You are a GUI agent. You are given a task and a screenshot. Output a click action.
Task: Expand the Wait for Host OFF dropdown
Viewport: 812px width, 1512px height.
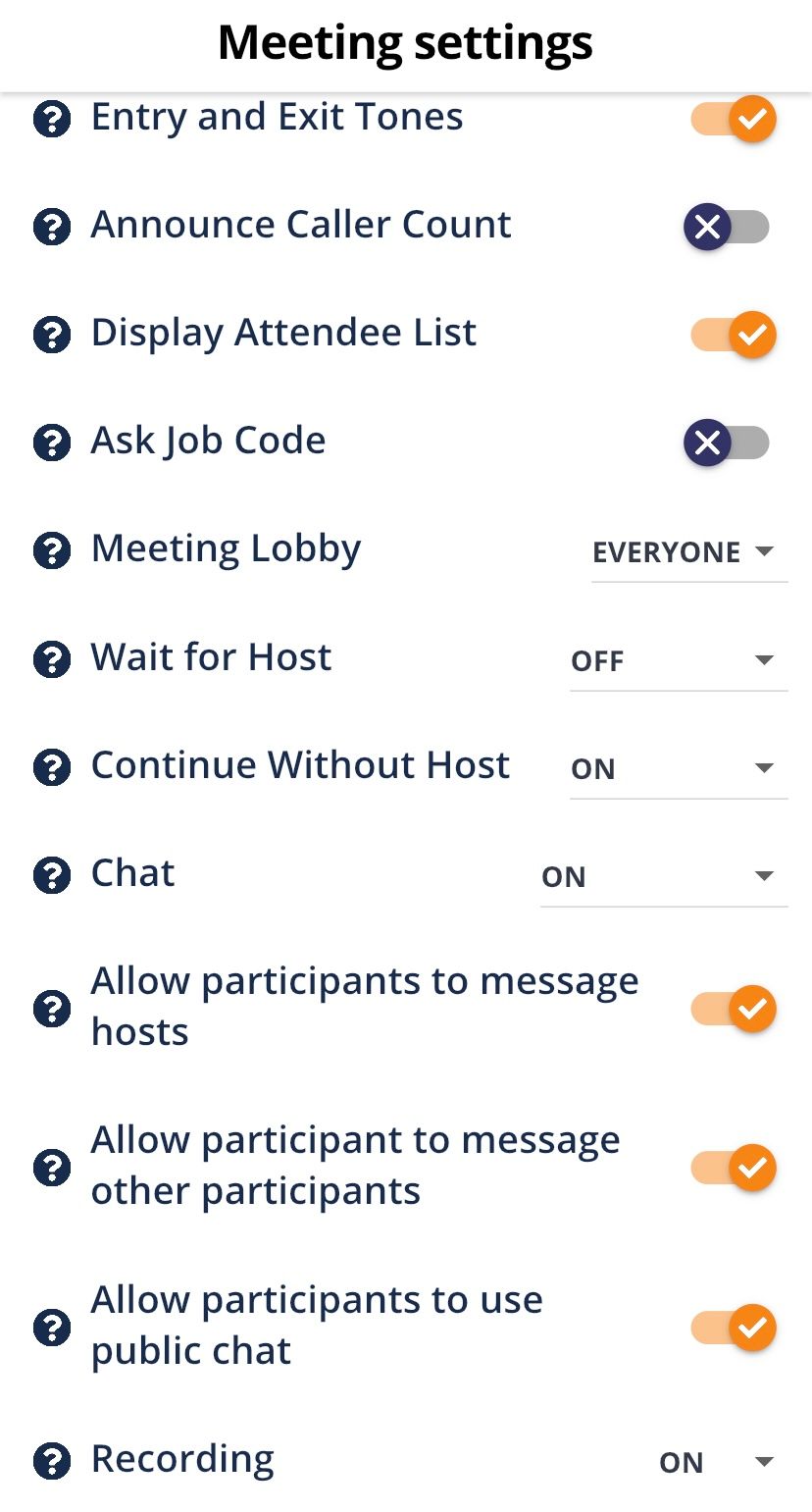pos(678,660)
